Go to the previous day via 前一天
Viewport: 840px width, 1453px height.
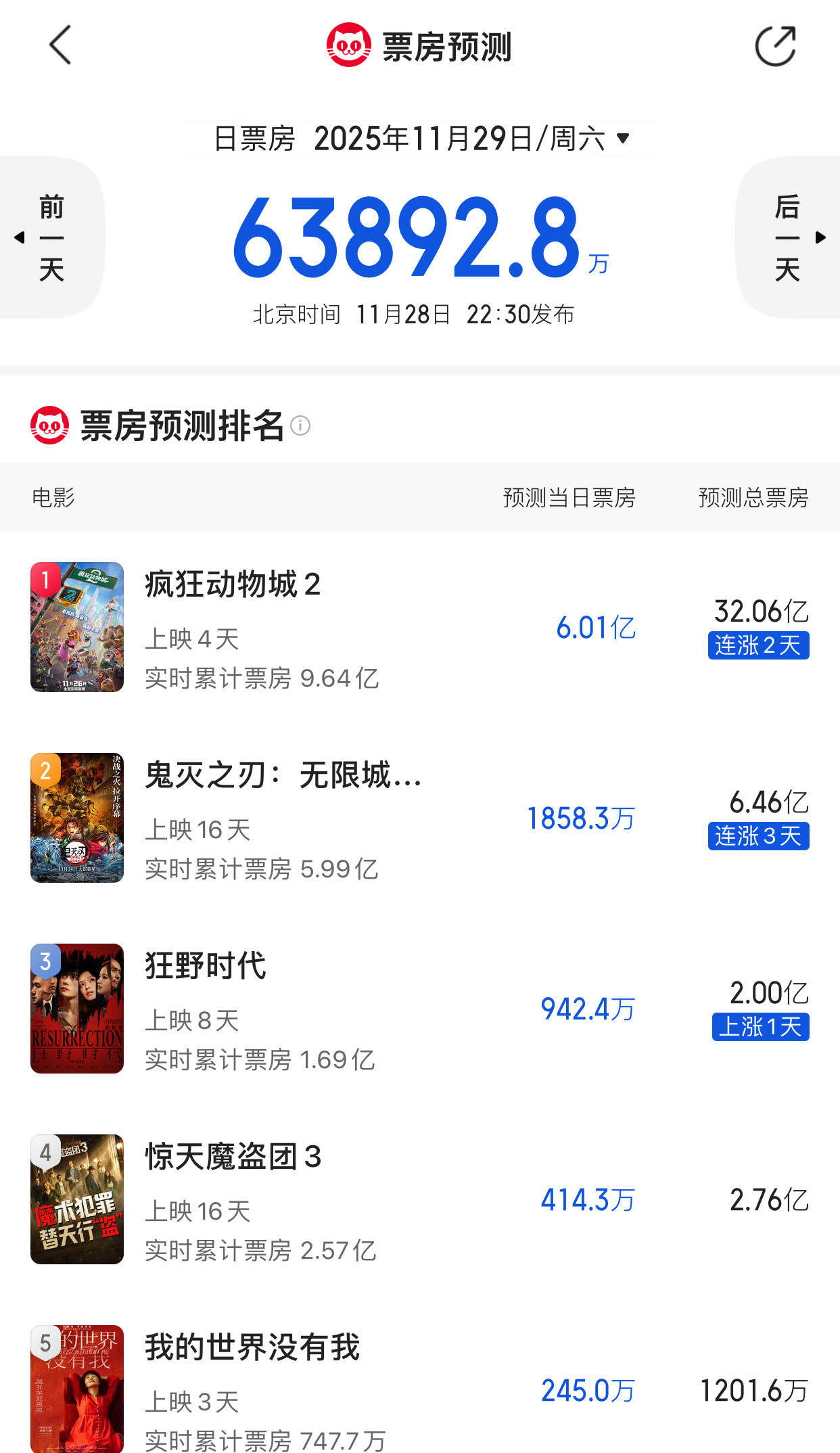pyautogui.click(x=53, y=235)
